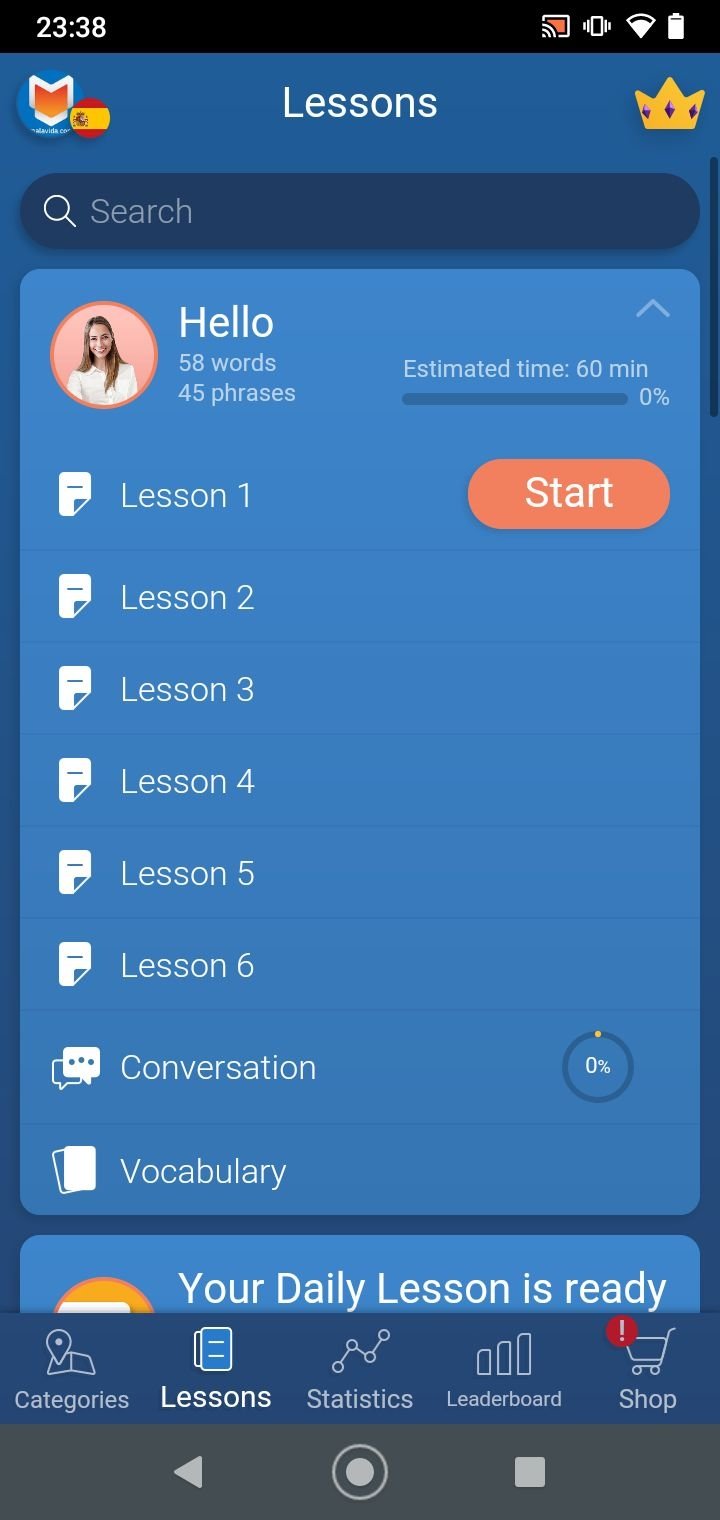This screenshot has width=720, height=1520.
Task: Open the Shop tab
Action: pyautogui.click(x=647, y=1370)
